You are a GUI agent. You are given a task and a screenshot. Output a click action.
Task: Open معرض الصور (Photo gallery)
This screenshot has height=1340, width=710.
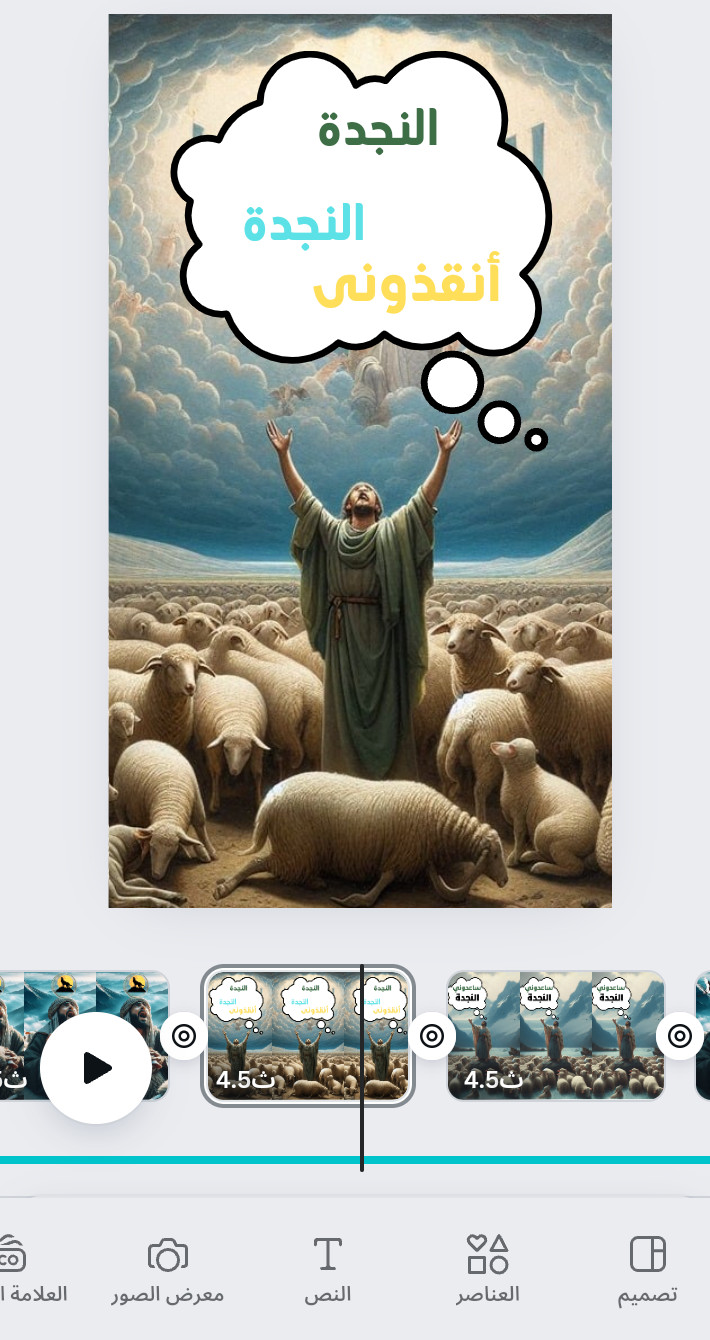pos(167,1269)
